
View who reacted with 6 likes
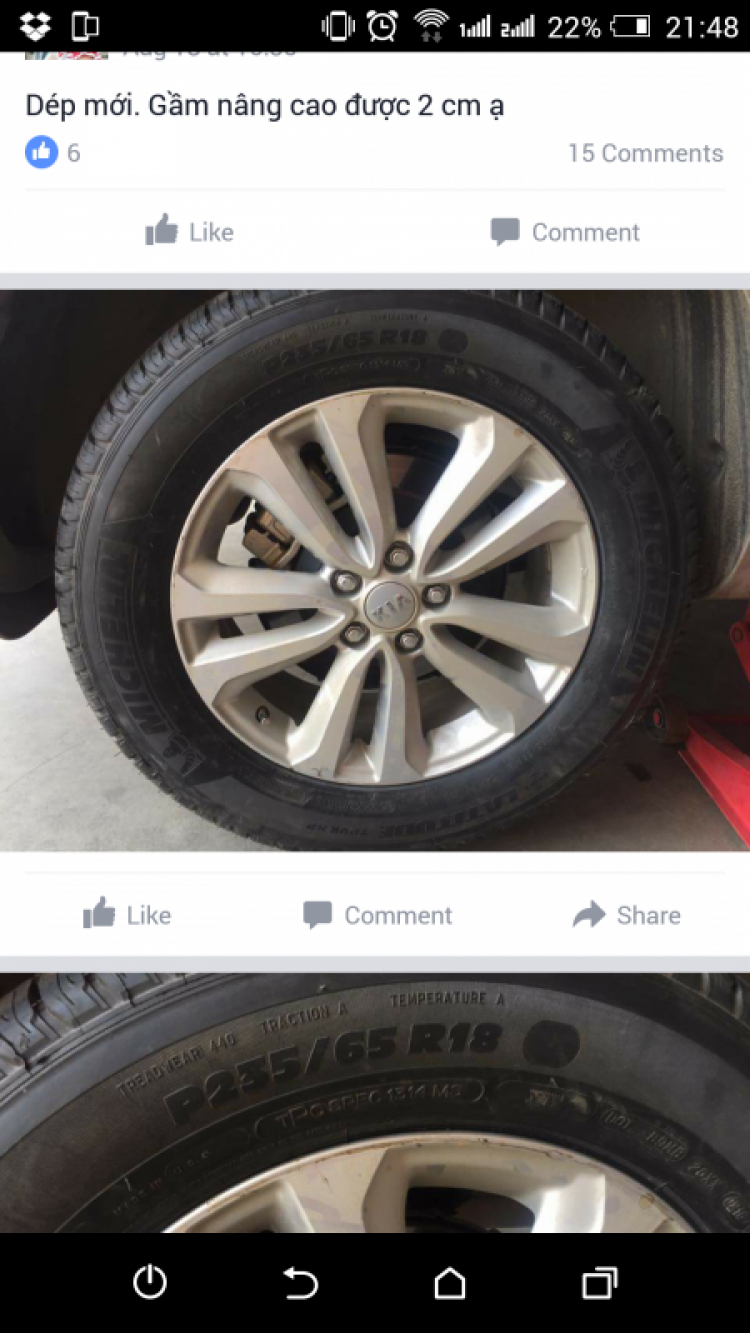click(x=53, y=153)
